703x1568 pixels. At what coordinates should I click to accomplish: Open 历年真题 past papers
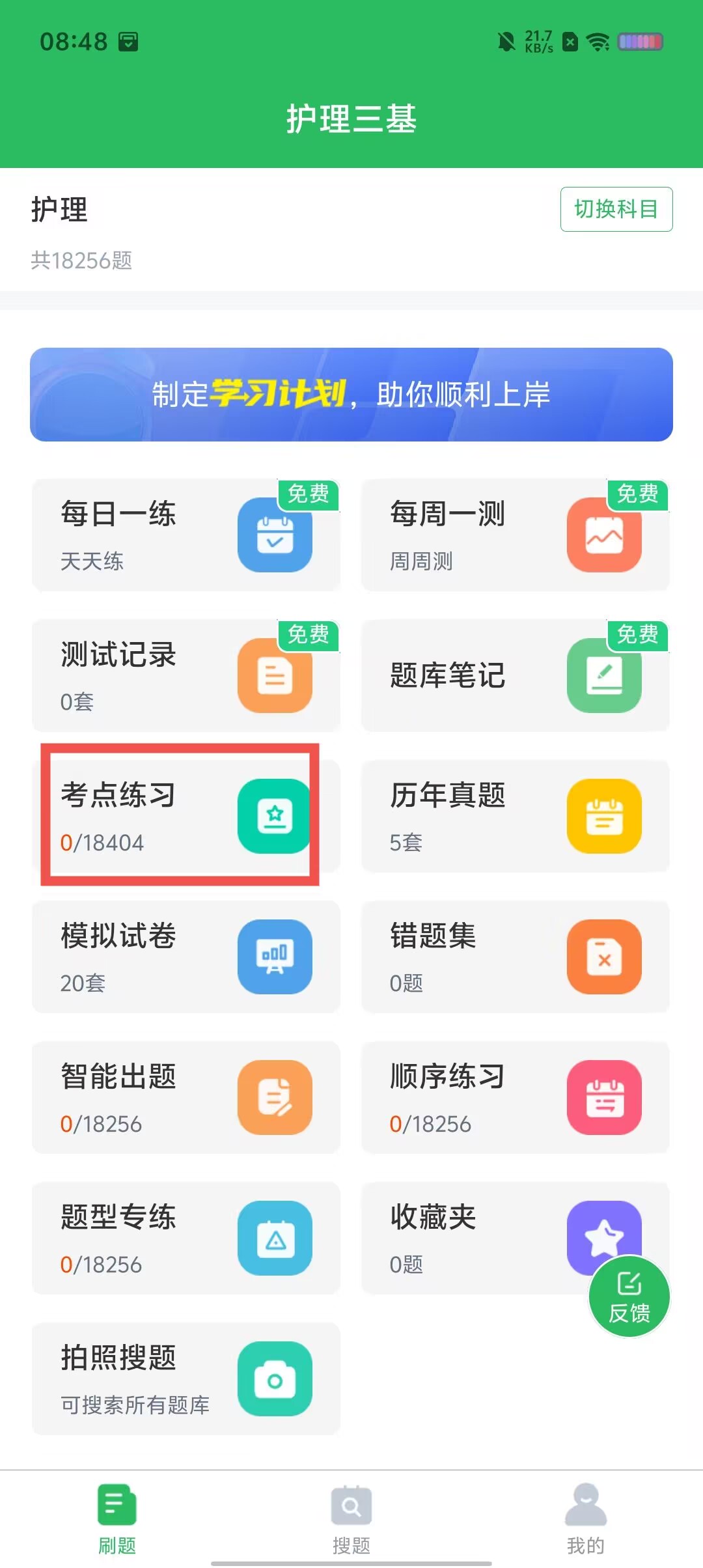(515, 817)
